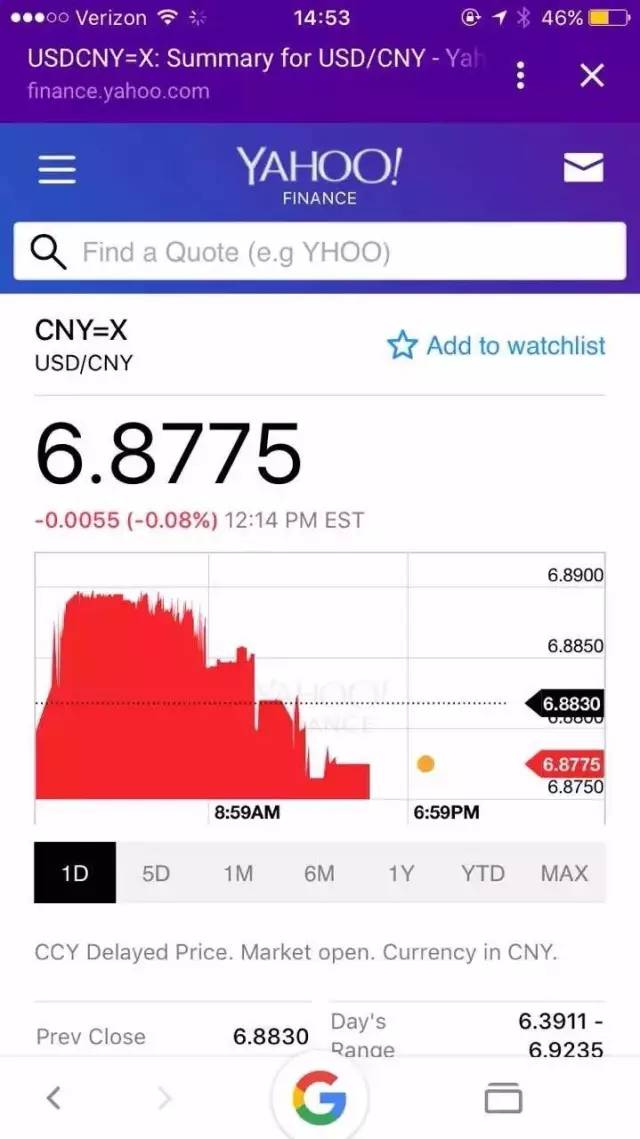Screen dimensions: 640x1139
Task: Tap the Google G button
Action: tap(319, 1098)
